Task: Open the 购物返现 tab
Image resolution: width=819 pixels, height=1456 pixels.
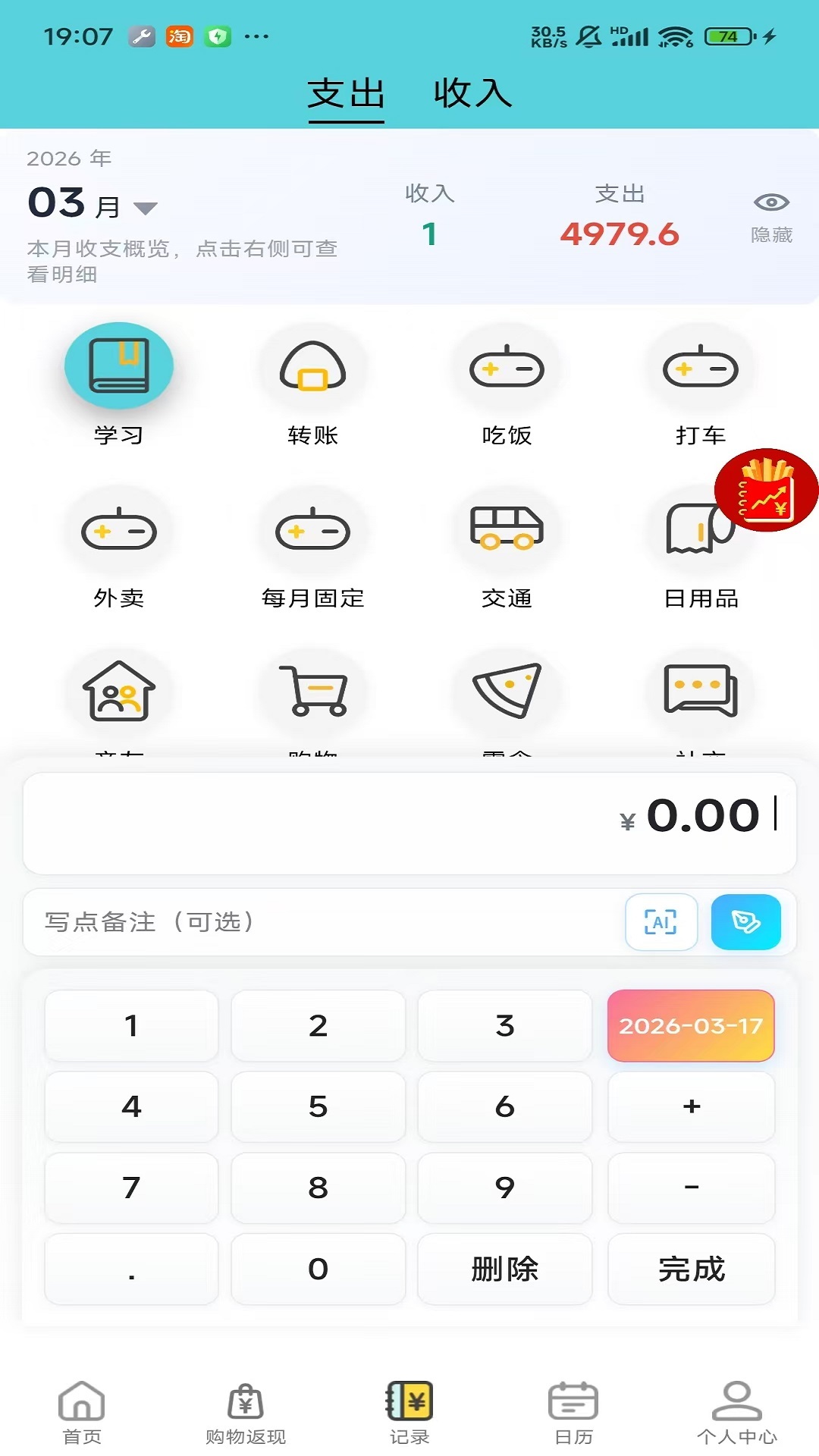Action: 246,1413
